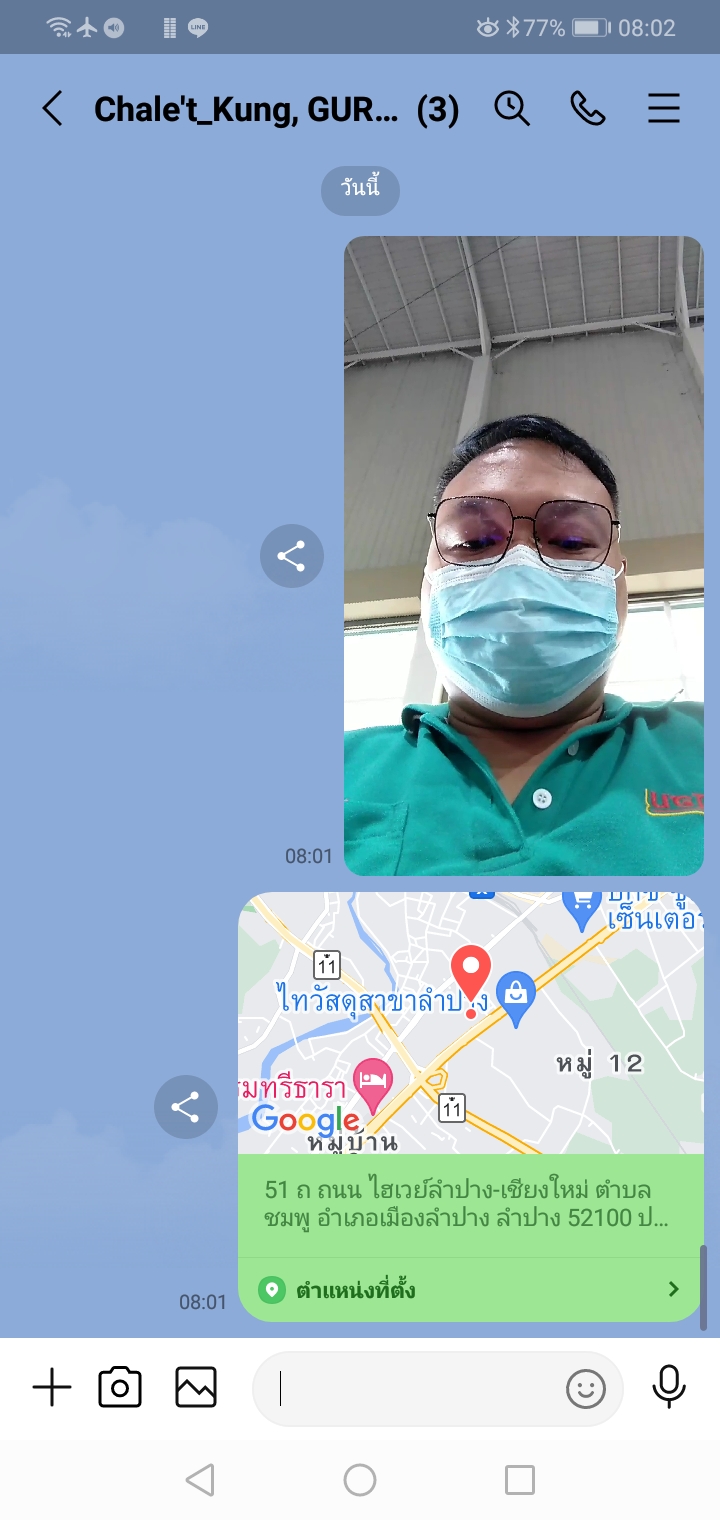The width and height of the screenshot is (720, 1520).
Task: Start a call with the group
Action: [588, 108]
